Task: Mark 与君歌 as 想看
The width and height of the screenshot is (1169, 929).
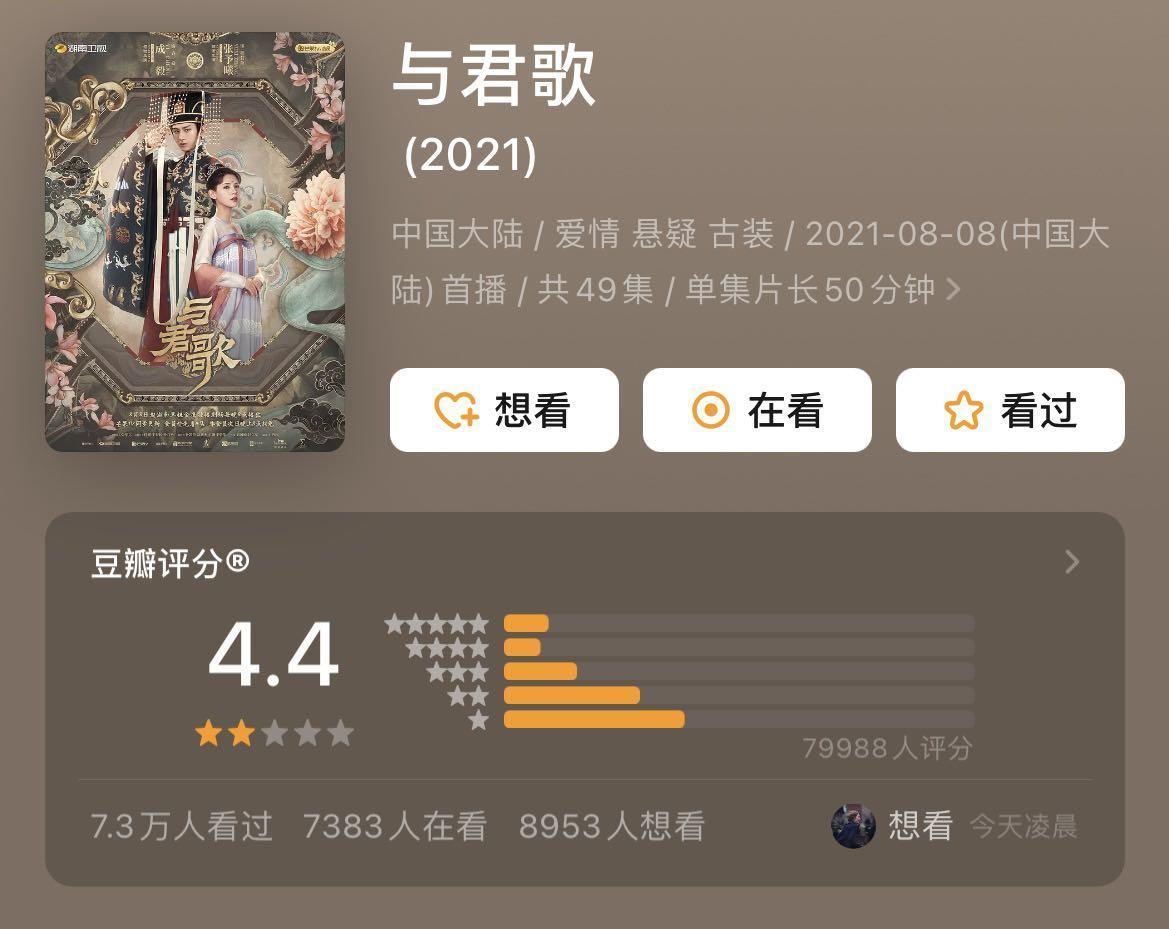Action: (x=504, y=410)
